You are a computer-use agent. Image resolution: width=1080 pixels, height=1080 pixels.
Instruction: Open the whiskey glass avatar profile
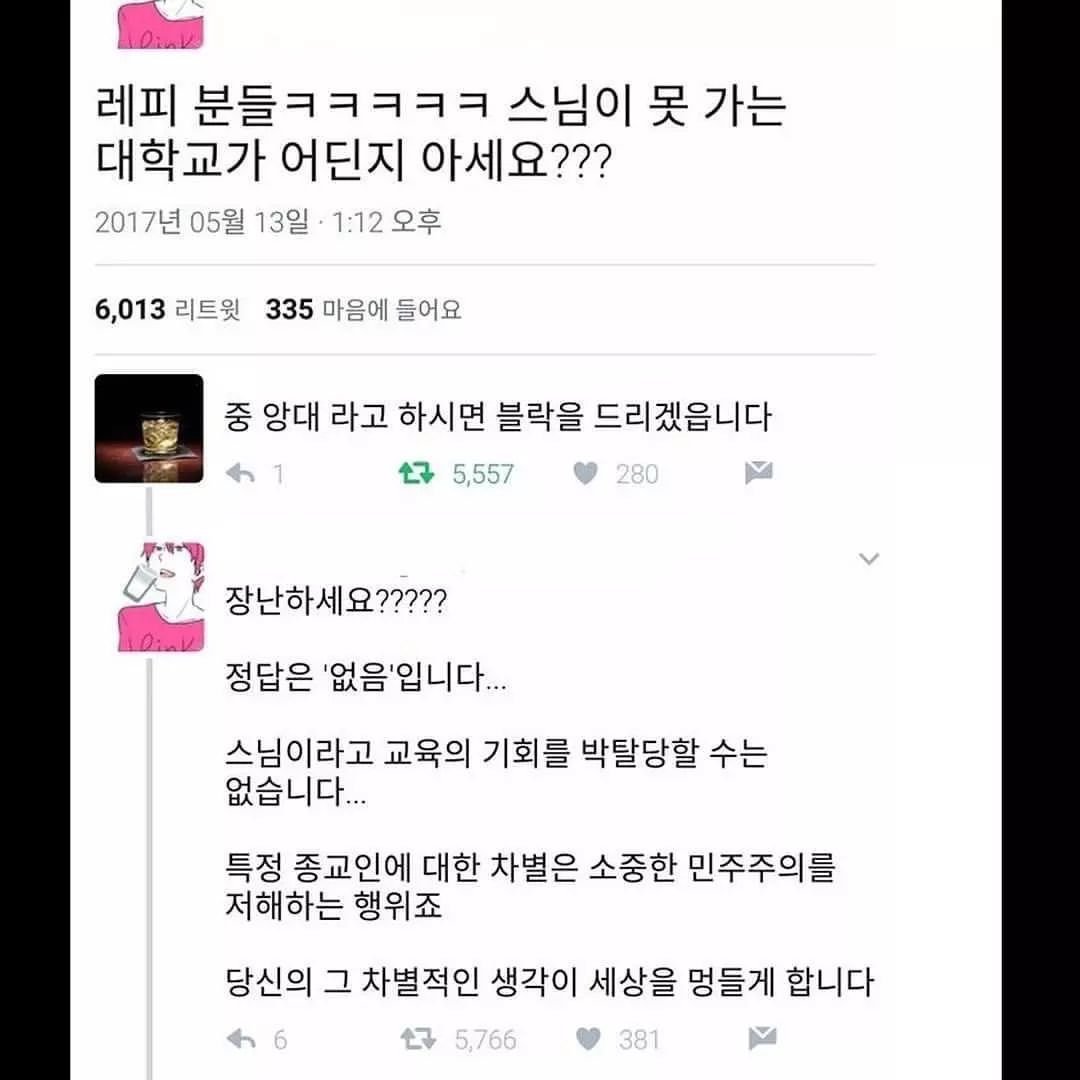pos(149,429)
